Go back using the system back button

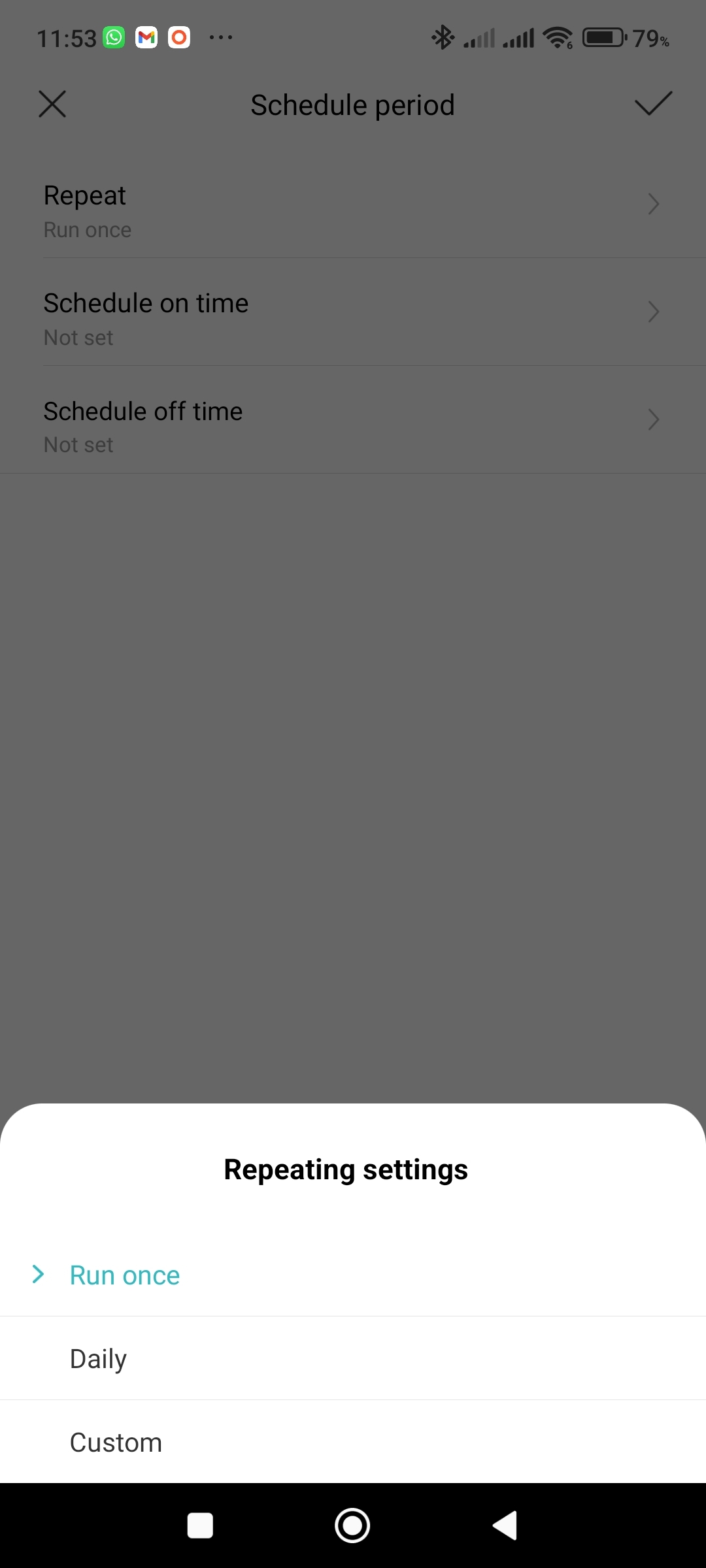coord(505,1526)
